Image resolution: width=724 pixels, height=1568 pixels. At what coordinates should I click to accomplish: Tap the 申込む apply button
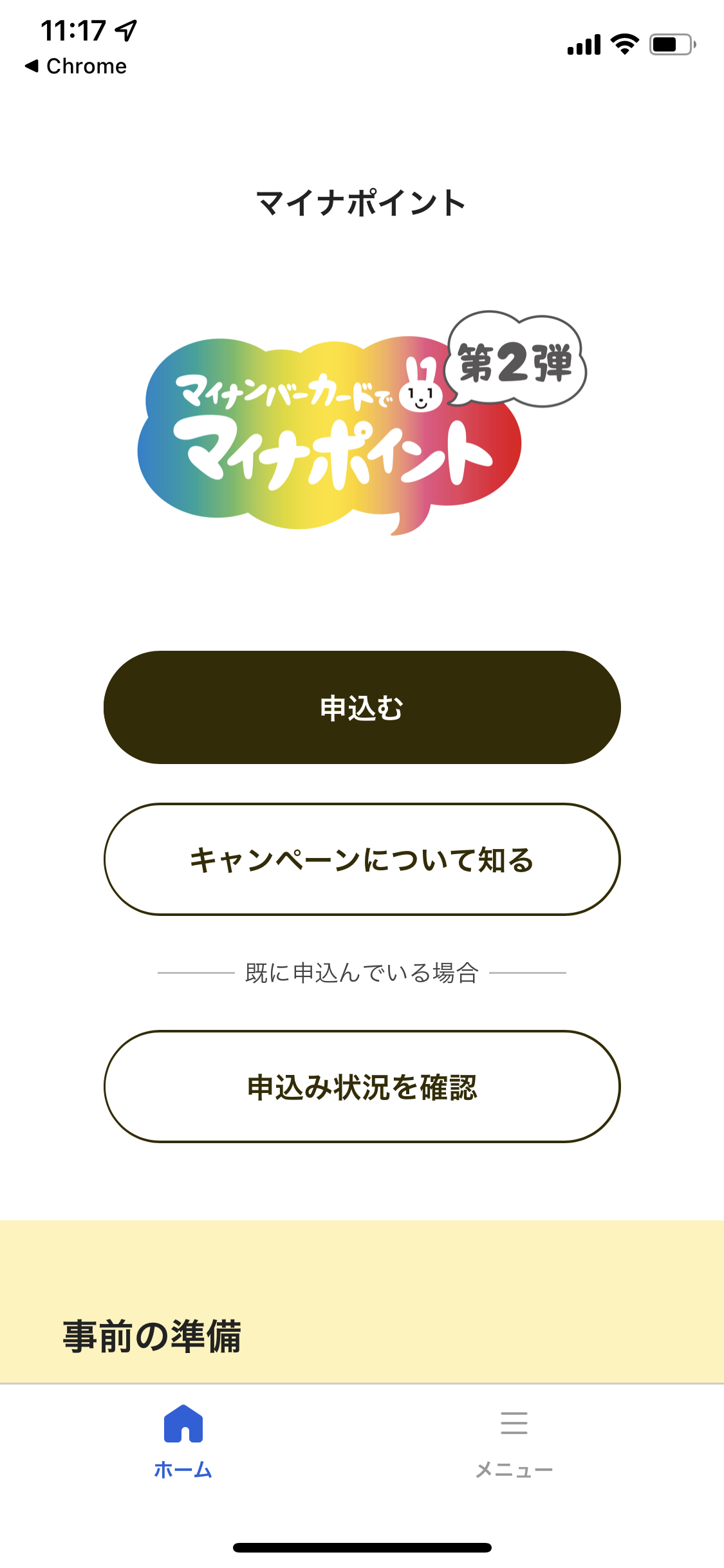click(x=362, y=707)
